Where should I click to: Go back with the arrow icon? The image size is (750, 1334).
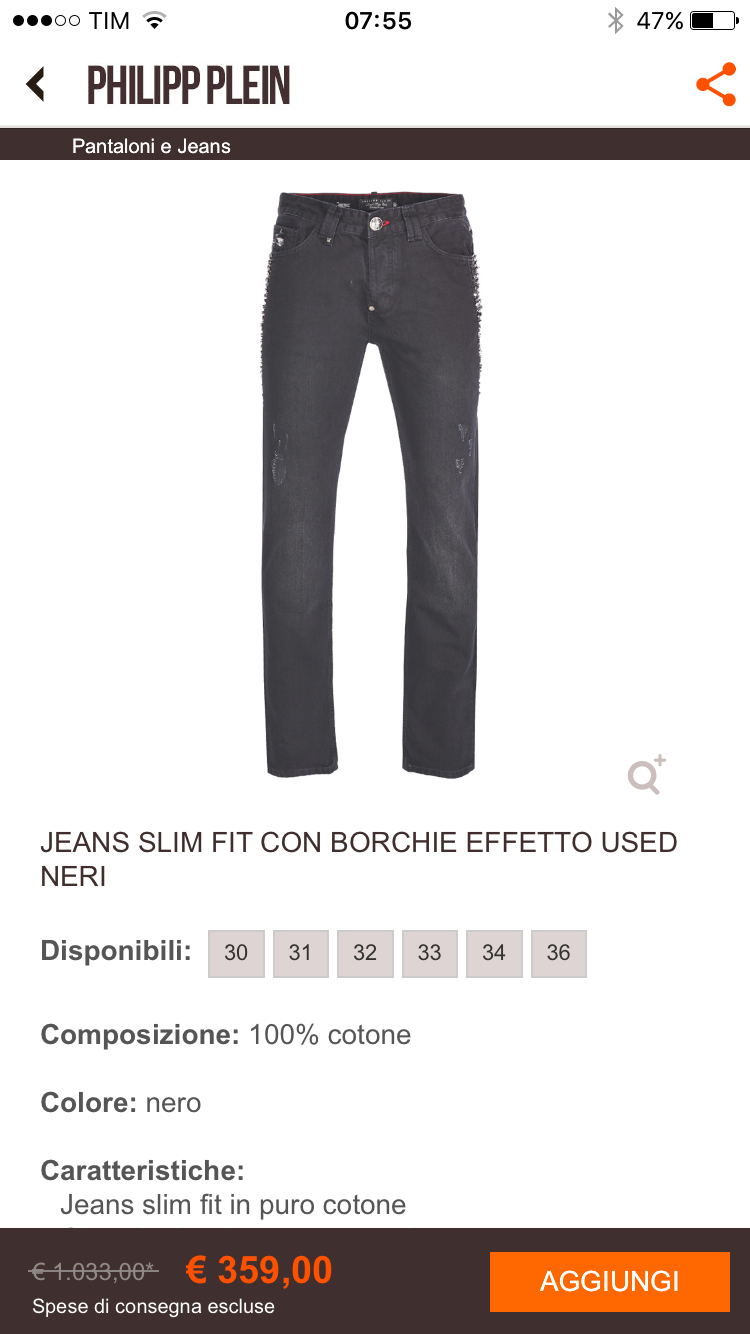tap(36, 84)
